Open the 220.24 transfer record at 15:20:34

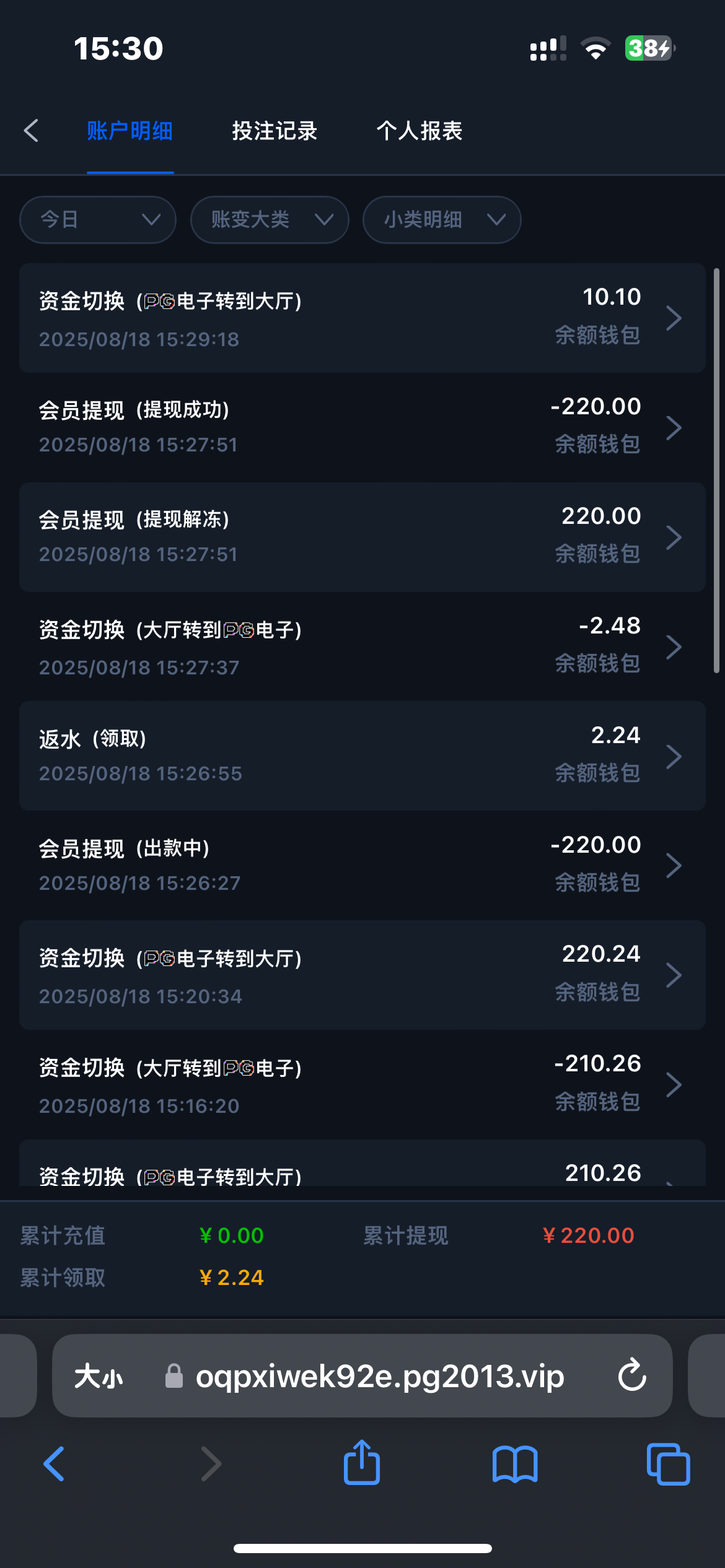(x=362, y=975)
